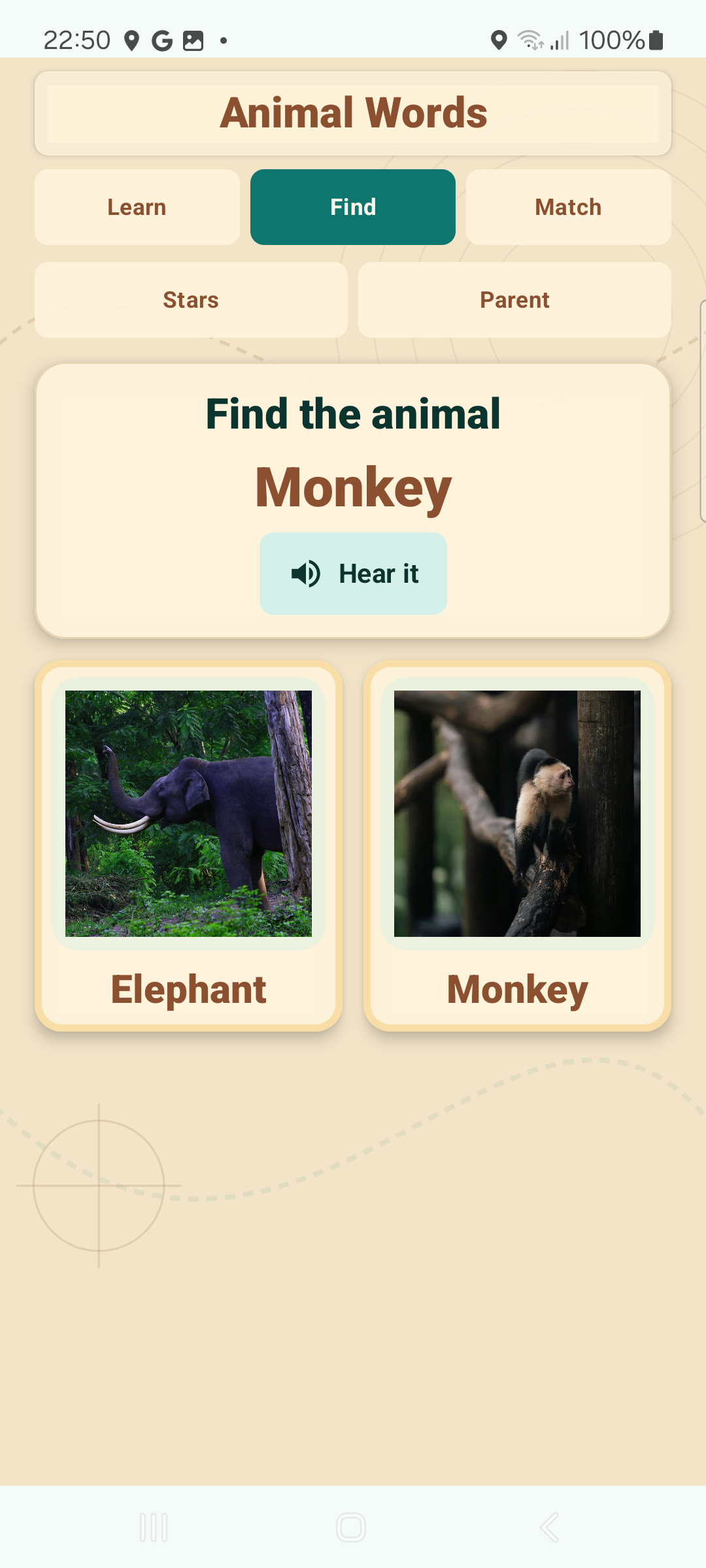The height and width of the screenshot is (1568, 706).
Task: Go back using the system back button
Action: click(x=549, y=1527)
